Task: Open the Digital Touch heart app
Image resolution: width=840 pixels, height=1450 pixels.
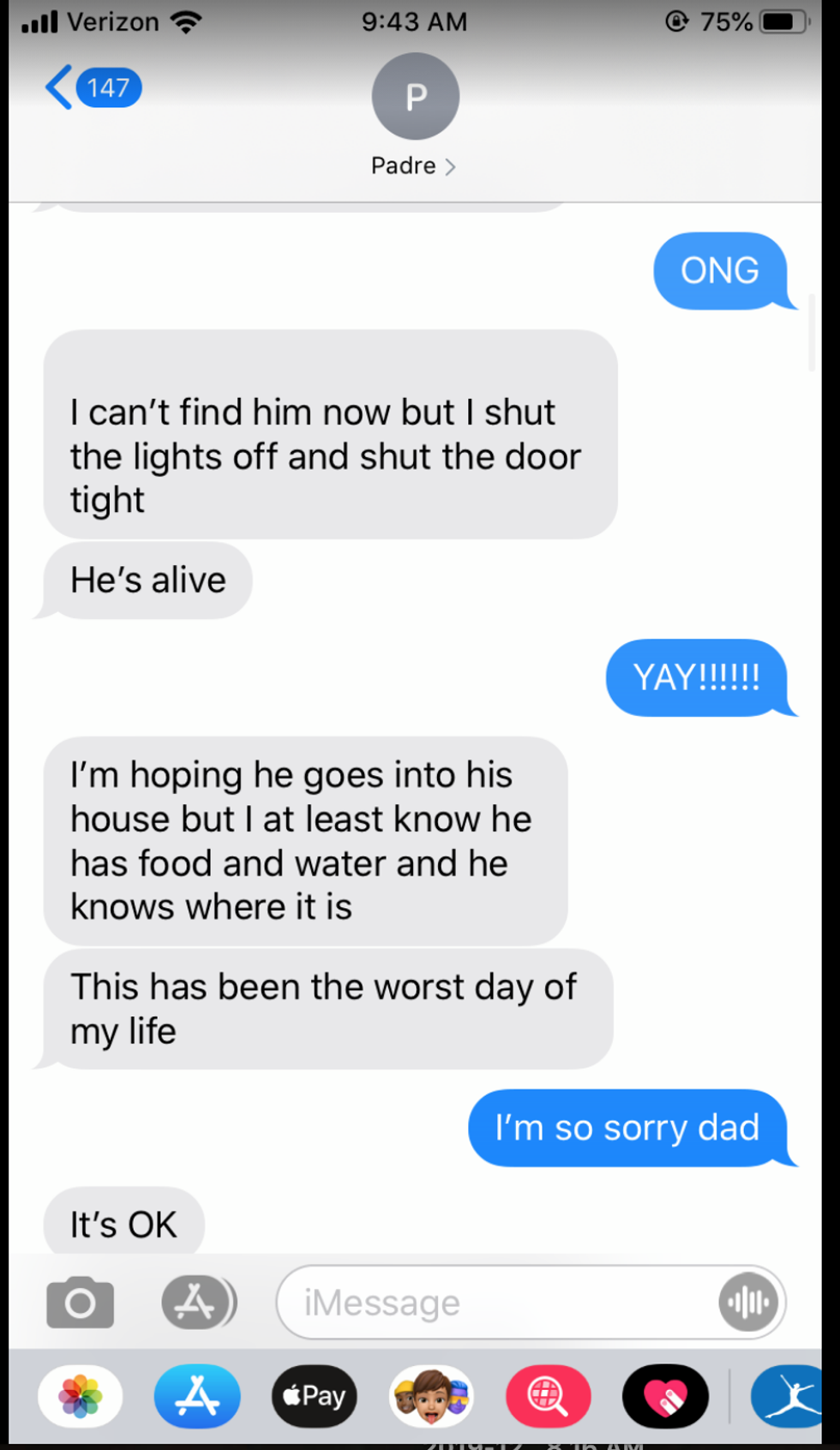Action: 665,1397
